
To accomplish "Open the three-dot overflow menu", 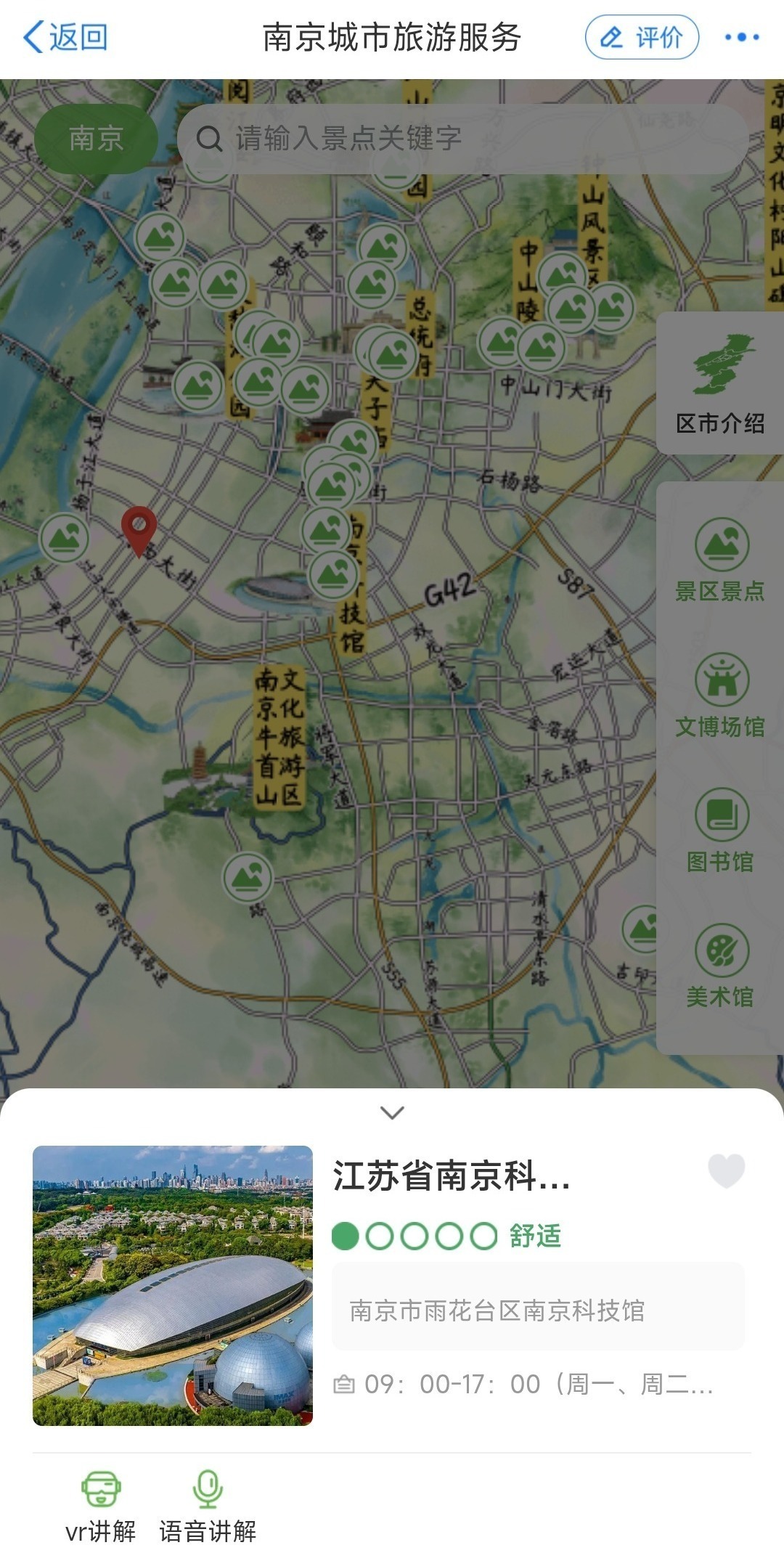I will pyautogui.click(x=742, y=37).
